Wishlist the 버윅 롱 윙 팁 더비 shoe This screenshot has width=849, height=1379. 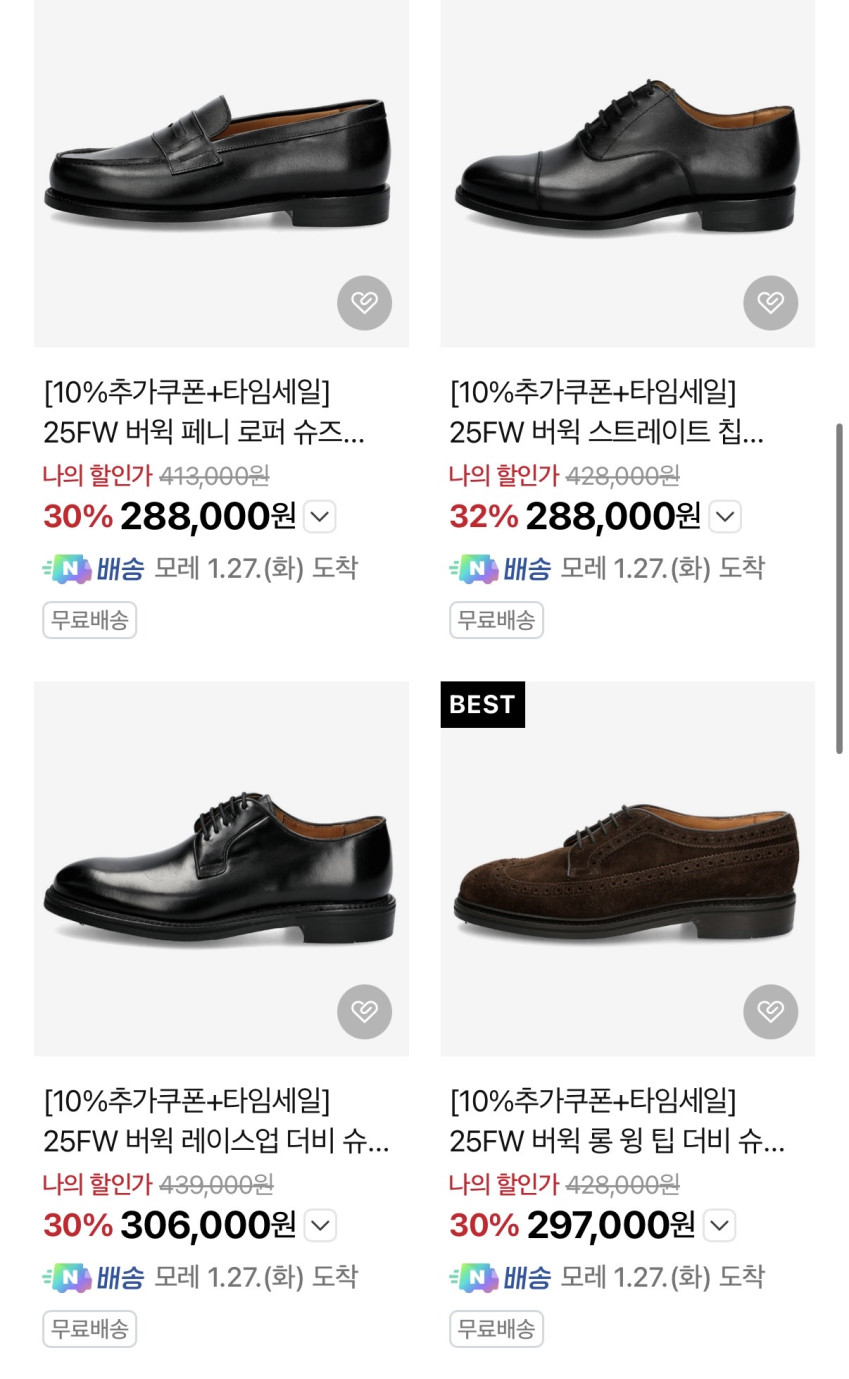coord(770,1011)
